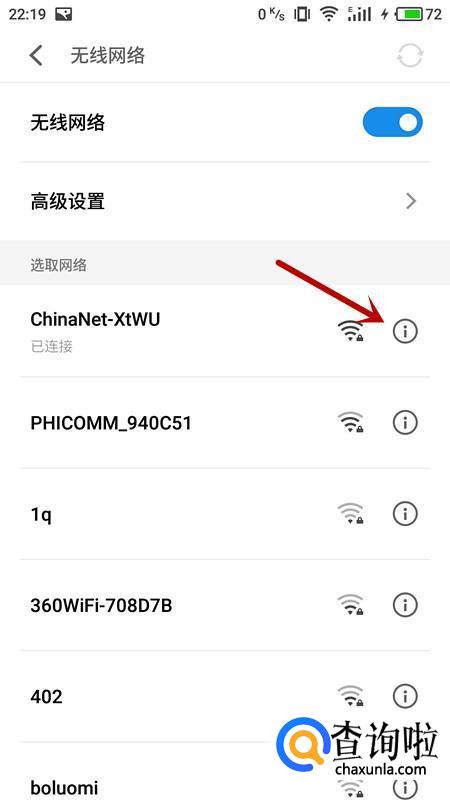Open info icon for 402 network
The height and width of the screenshot is (800, 450).
(x=405, y=696)
